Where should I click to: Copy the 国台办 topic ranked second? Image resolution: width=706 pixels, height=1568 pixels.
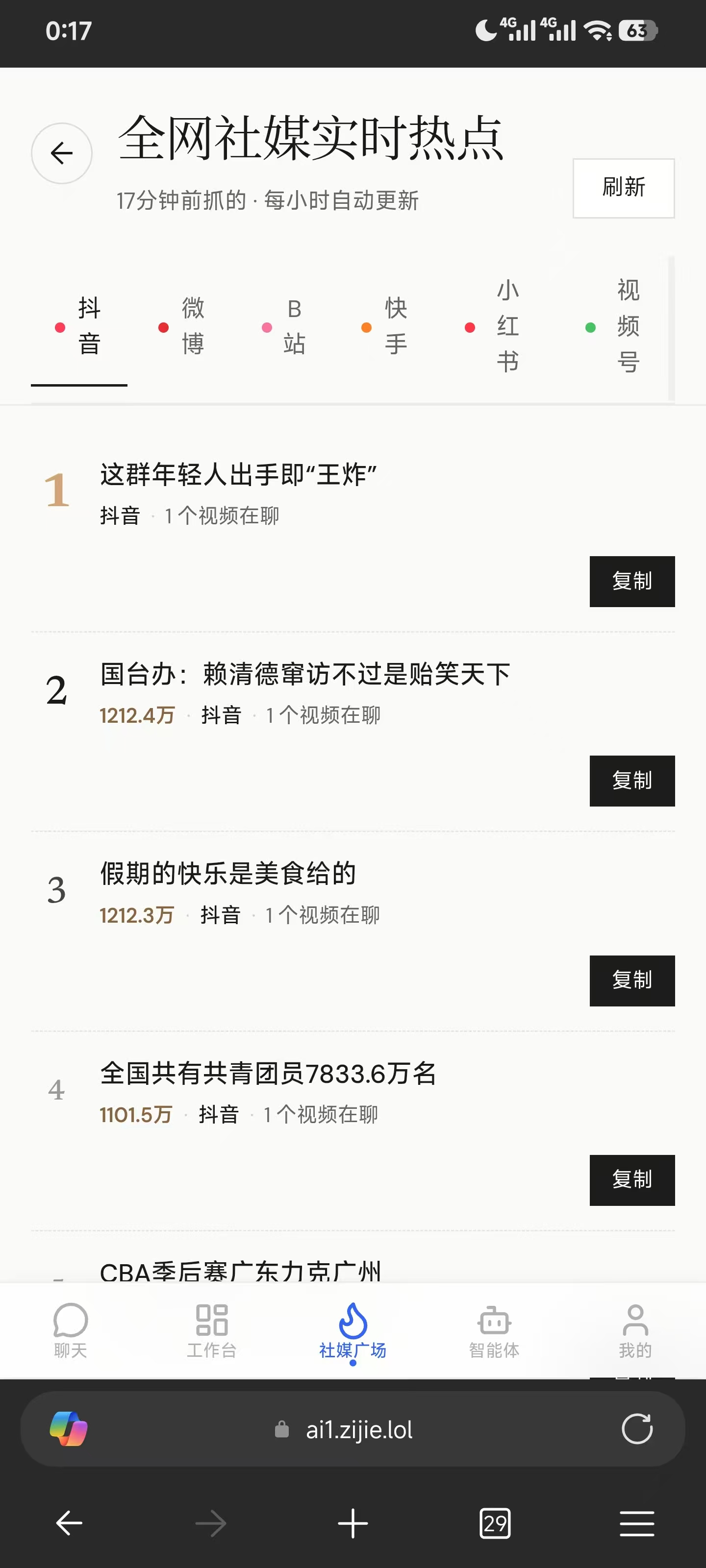(x=631, y=781)
